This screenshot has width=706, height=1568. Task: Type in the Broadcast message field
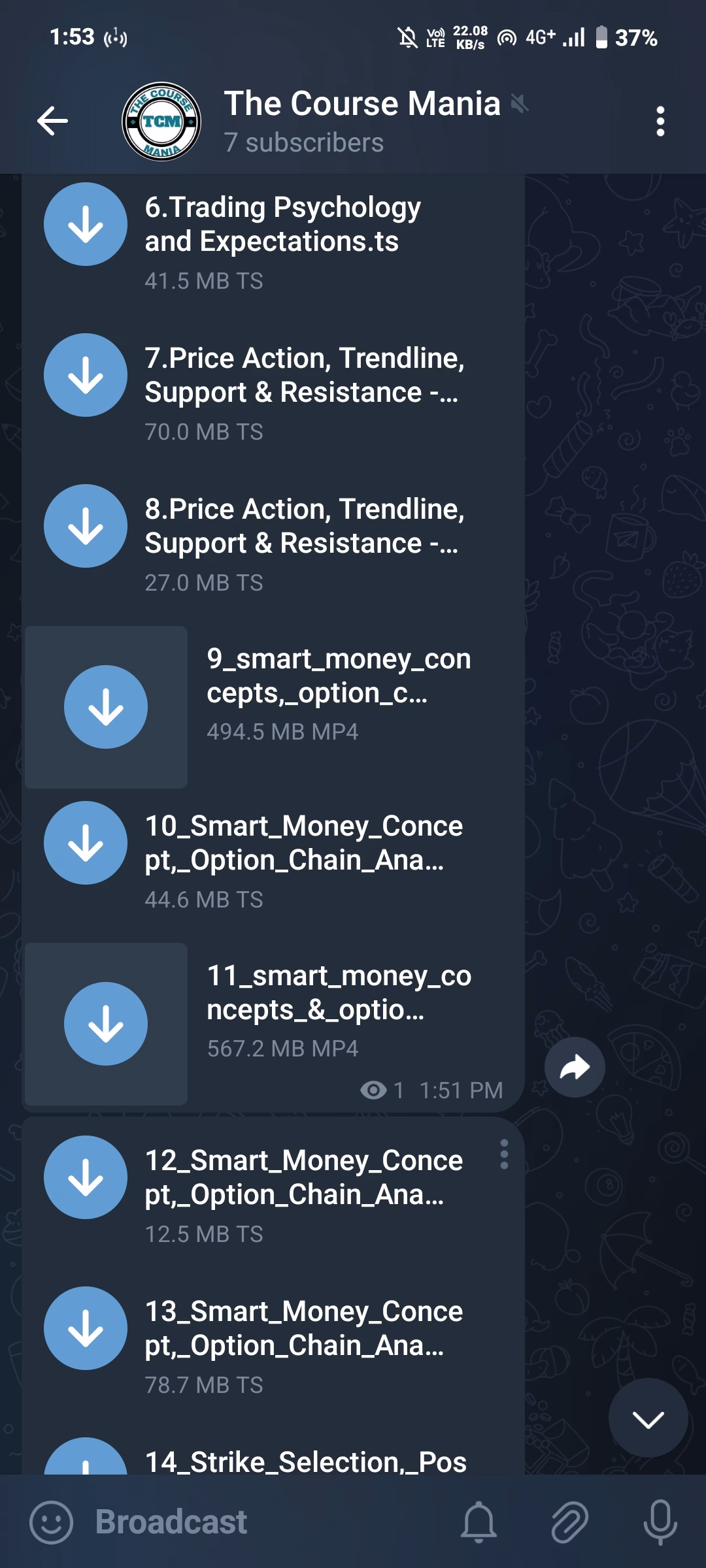click(x=261, y=1522)
